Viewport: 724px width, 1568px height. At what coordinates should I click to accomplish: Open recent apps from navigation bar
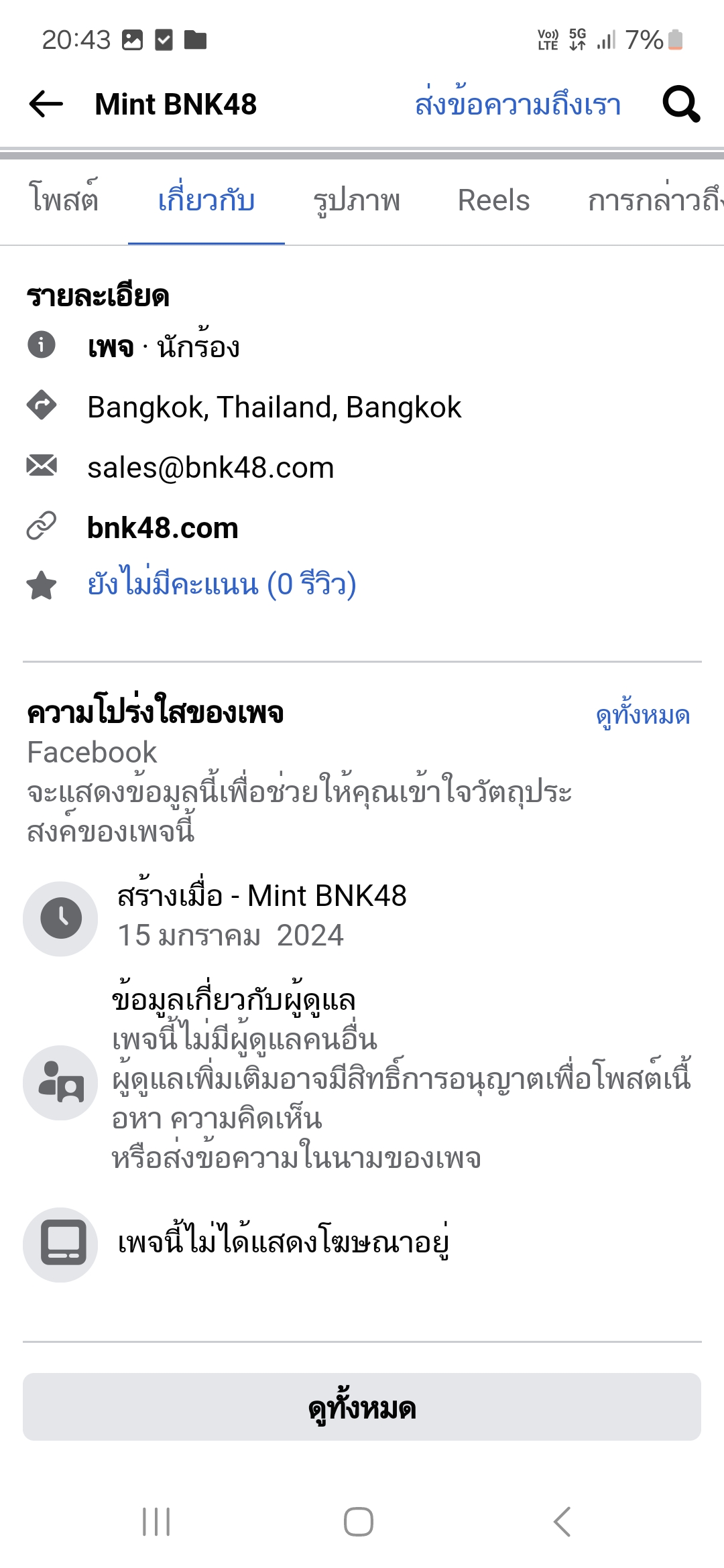(x=156, y=1522)
